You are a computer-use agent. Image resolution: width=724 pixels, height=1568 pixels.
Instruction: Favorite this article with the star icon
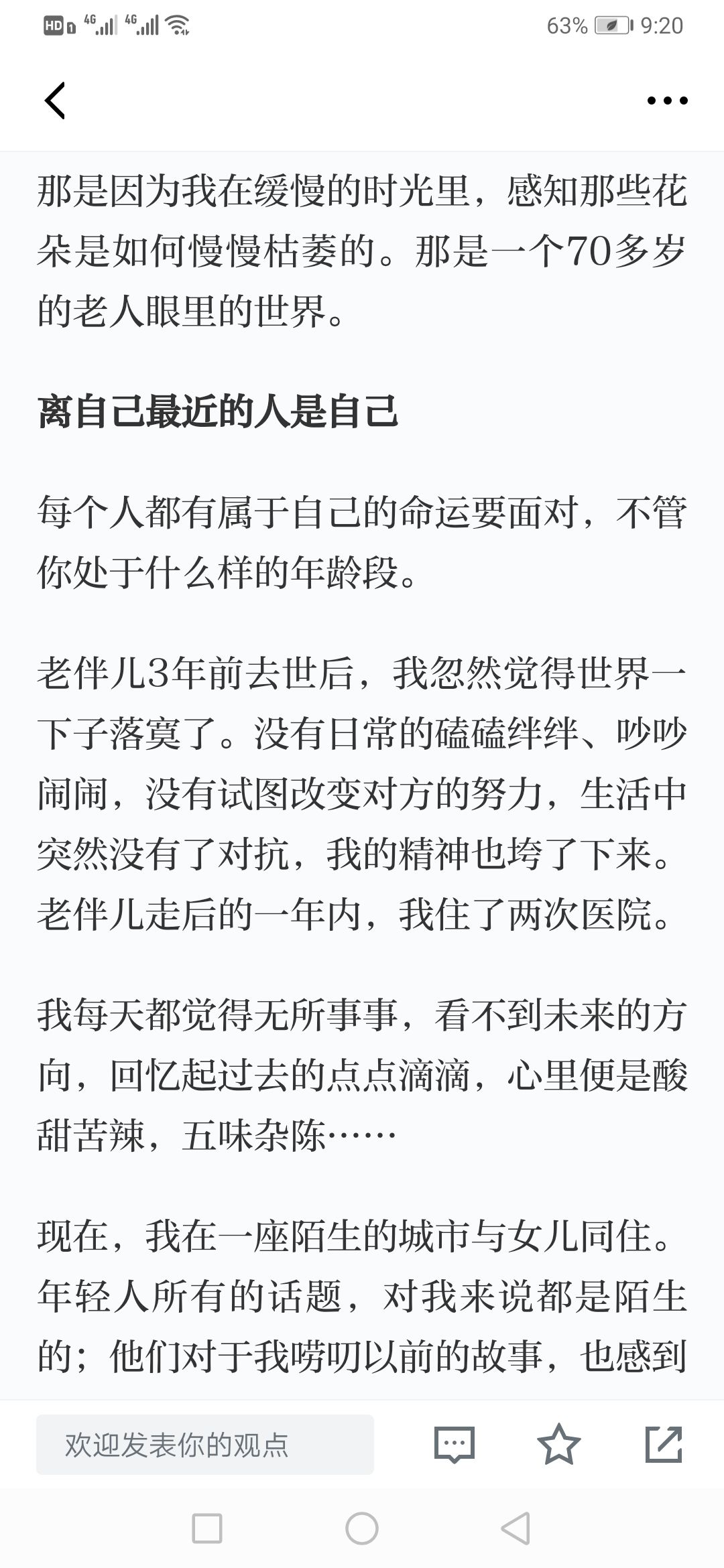(x=559, y=1444)
